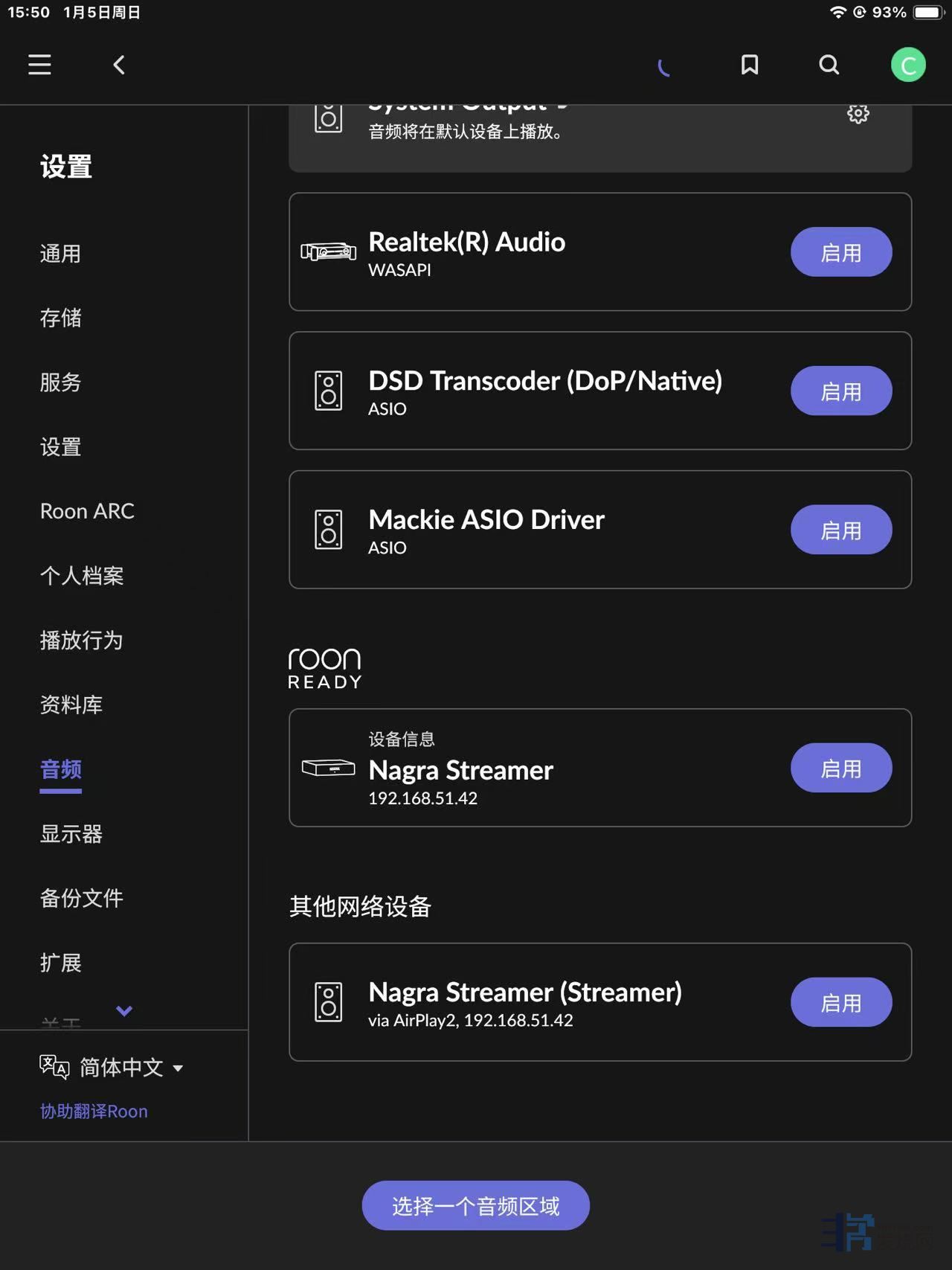Screen dimensions: 952x1270
Task: Open the 存储 settings section
Action: (60, 318)
